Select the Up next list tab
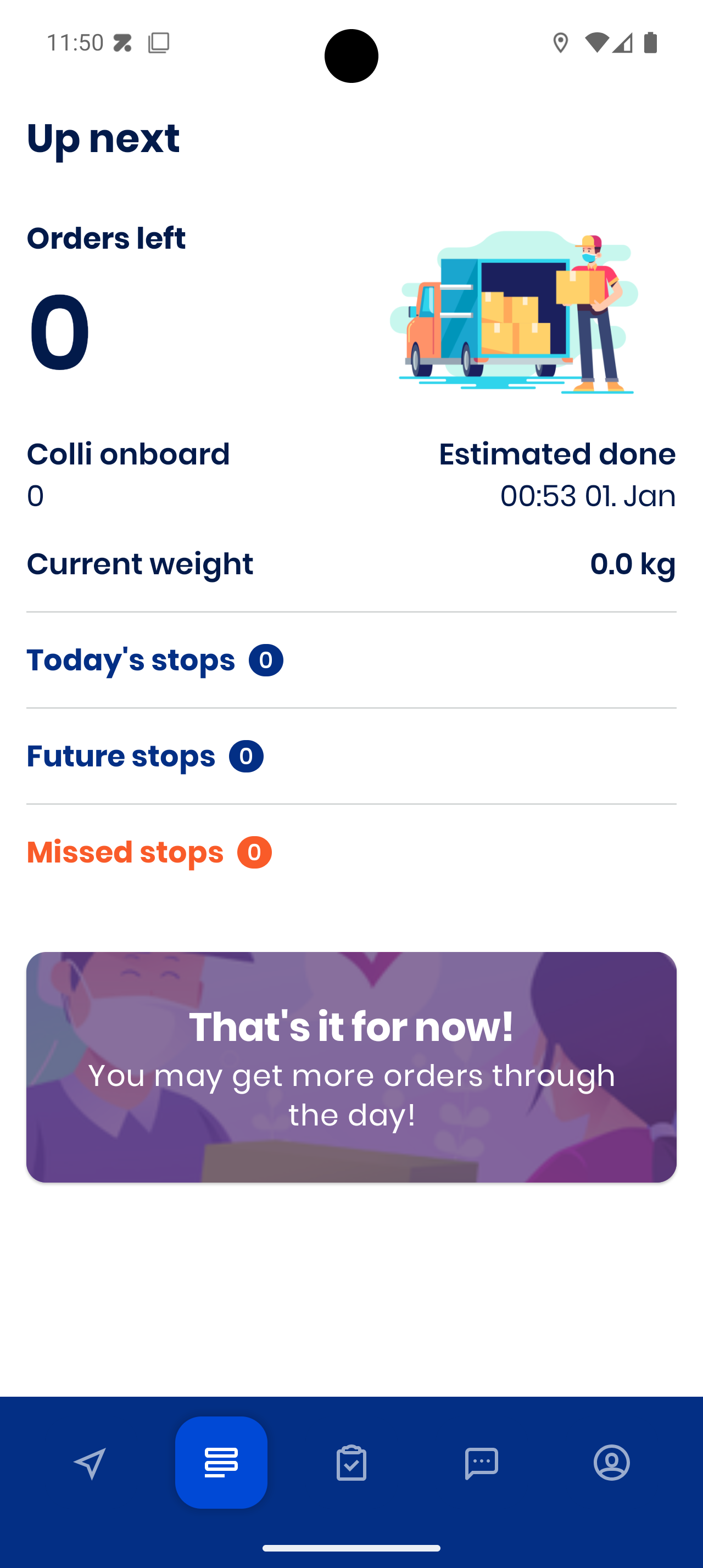Viewport: 703px width, 1568px height. [221, 1462]
